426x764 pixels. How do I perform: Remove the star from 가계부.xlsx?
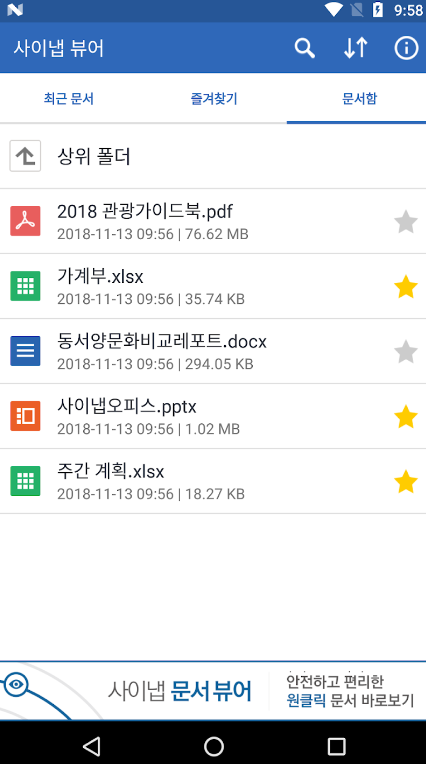click(x=406, y=286)
